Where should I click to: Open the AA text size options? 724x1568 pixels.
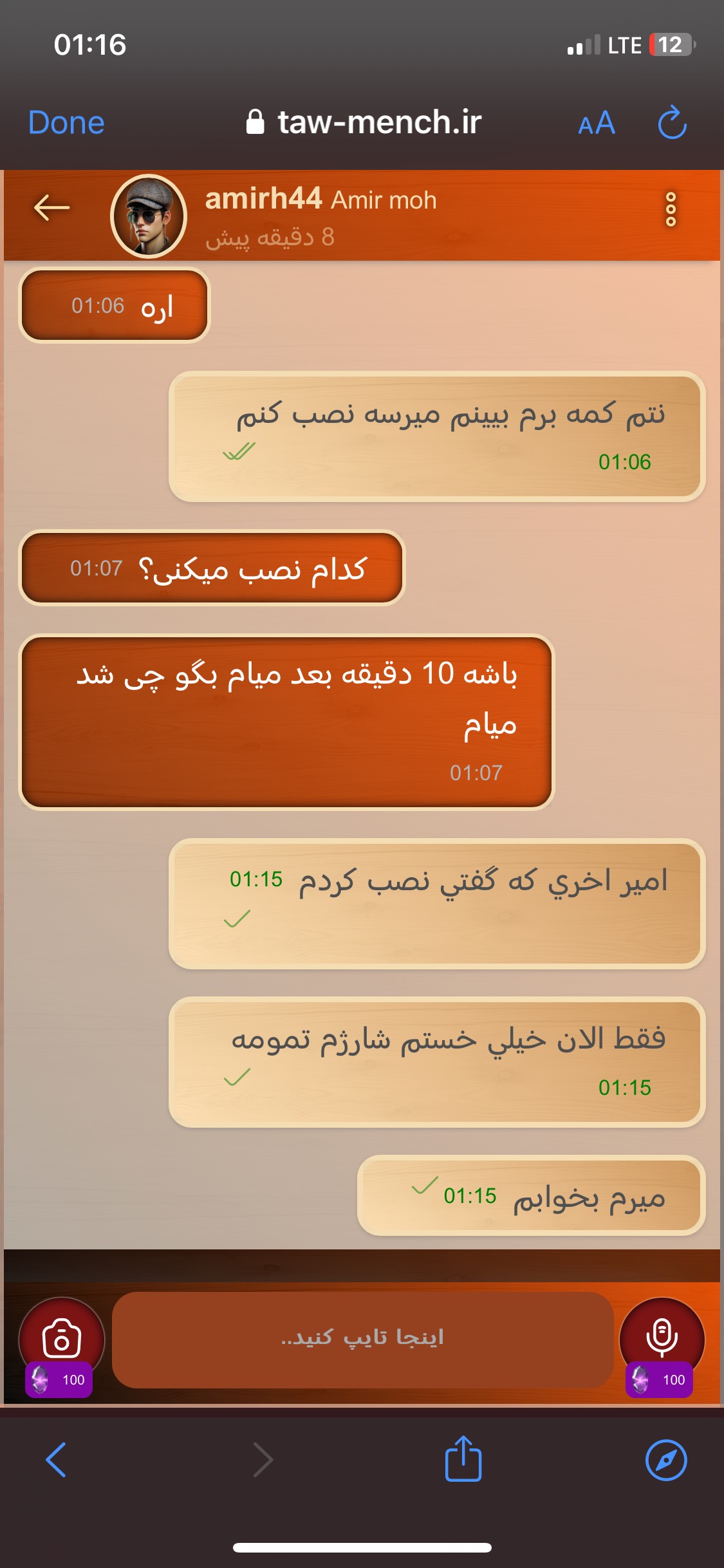point(597,122)
